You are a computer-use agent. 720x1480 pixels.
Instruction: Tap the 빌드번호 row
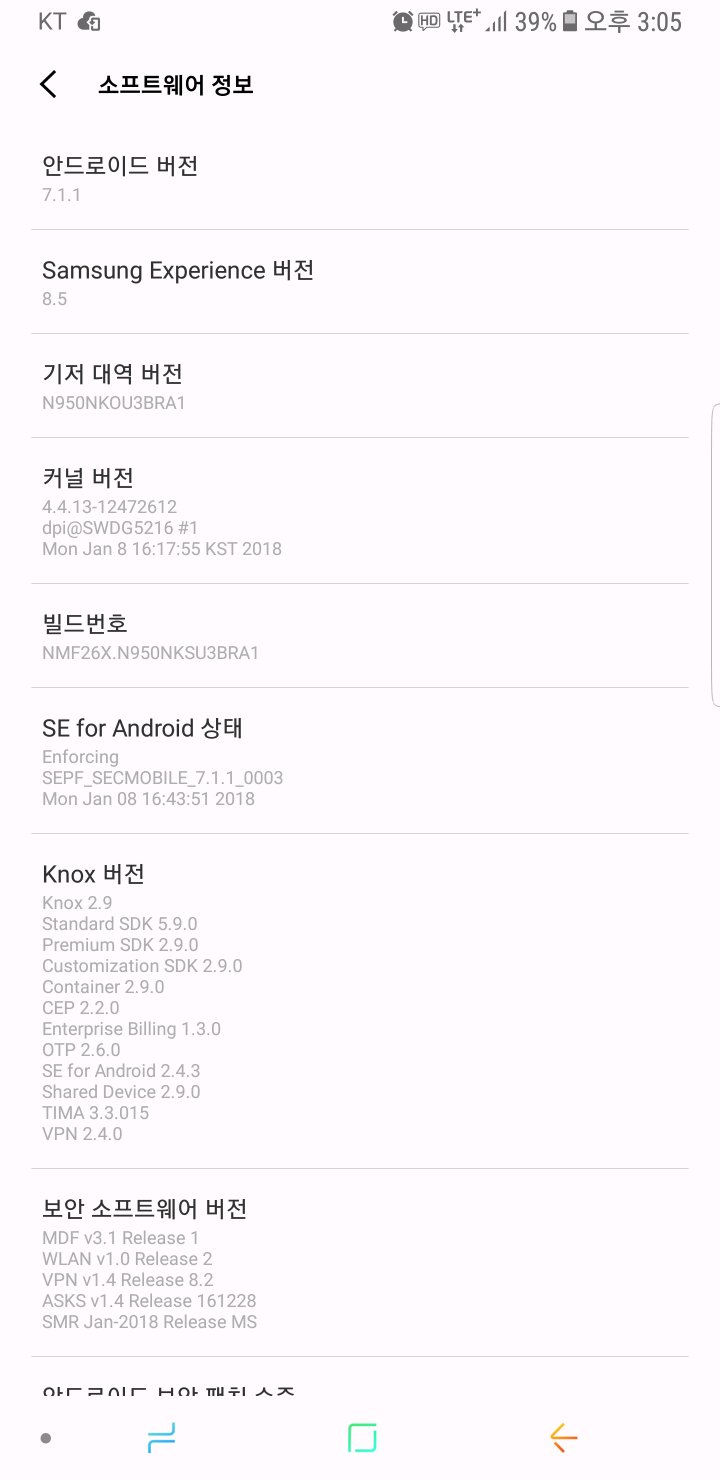click(360, 636)
